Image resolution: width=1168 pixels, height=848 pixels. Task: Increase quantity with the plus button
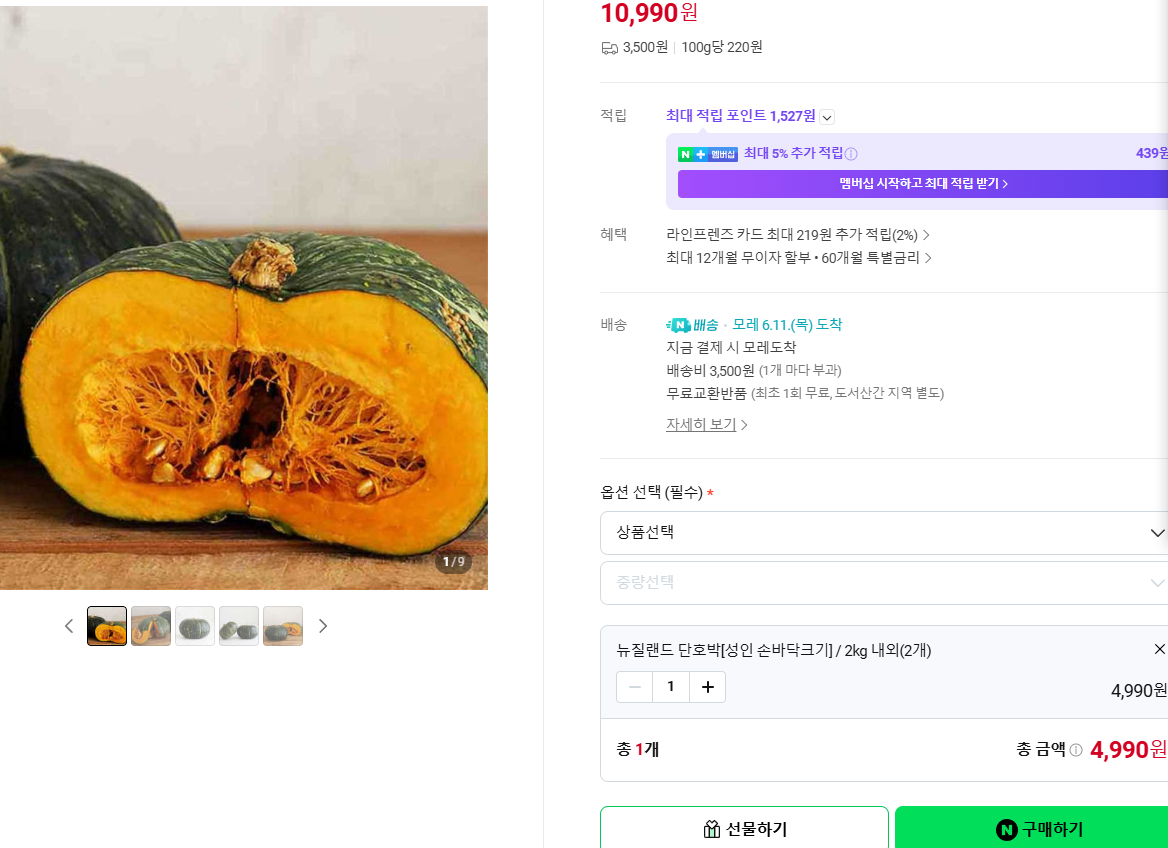point(708,687)
